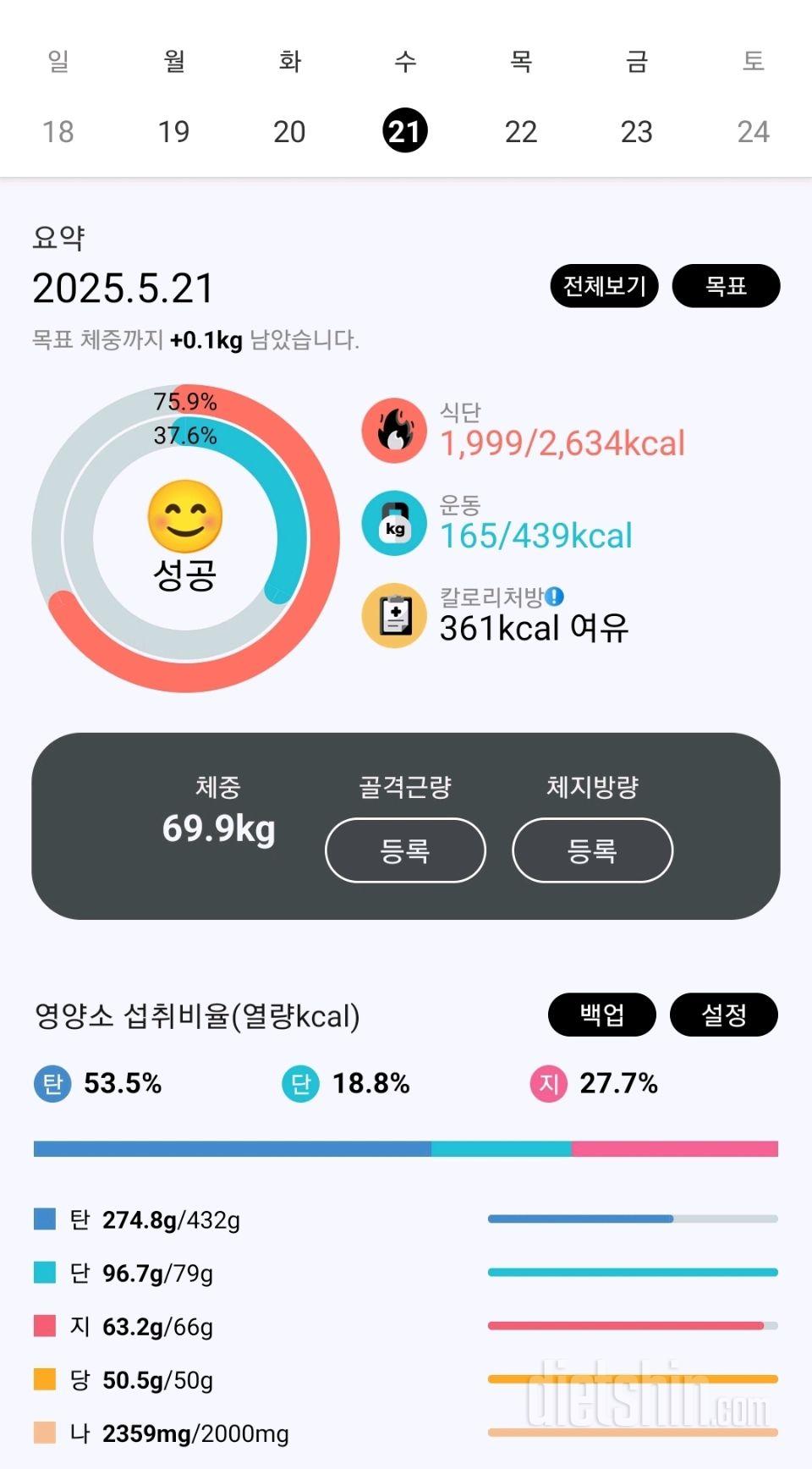This screenshot has width=812, height=1469.
Task: Open the 식단 calorie entry
Action: tap(562, 442)
